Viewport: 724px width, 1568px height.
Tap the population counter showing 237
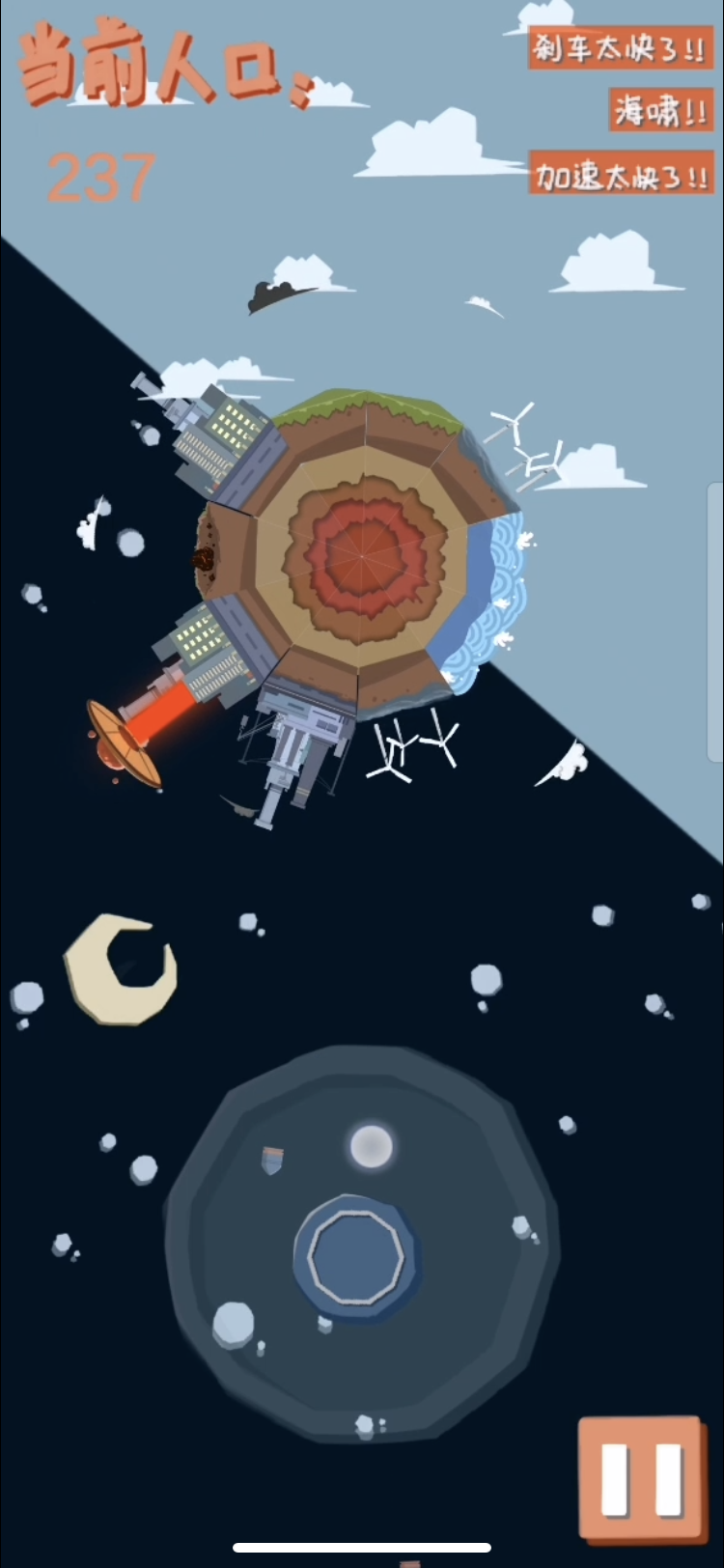coord(101,174)
